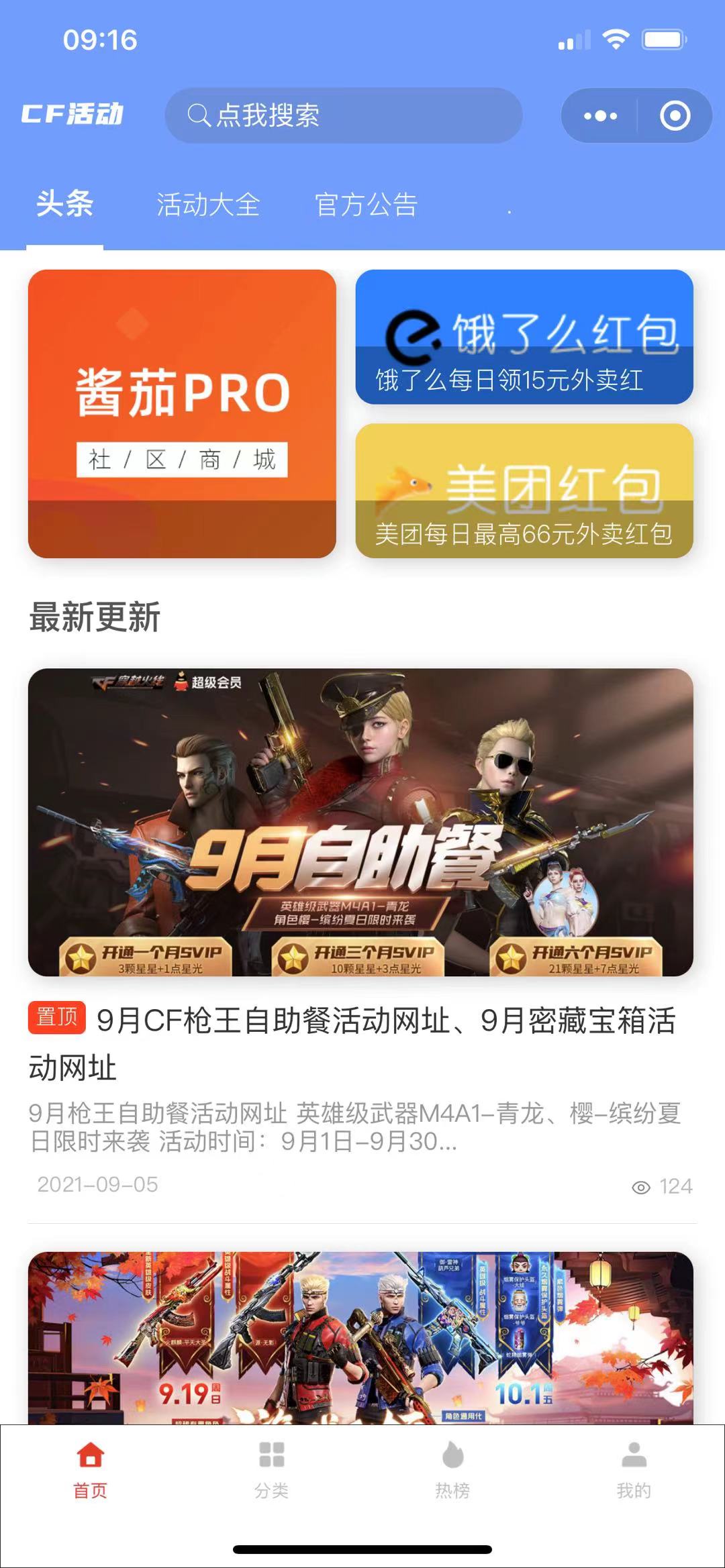725x1568 pixels.
Task: Open the 官方公告 tab
Action: pyautogui.click(x=367, y=205)
